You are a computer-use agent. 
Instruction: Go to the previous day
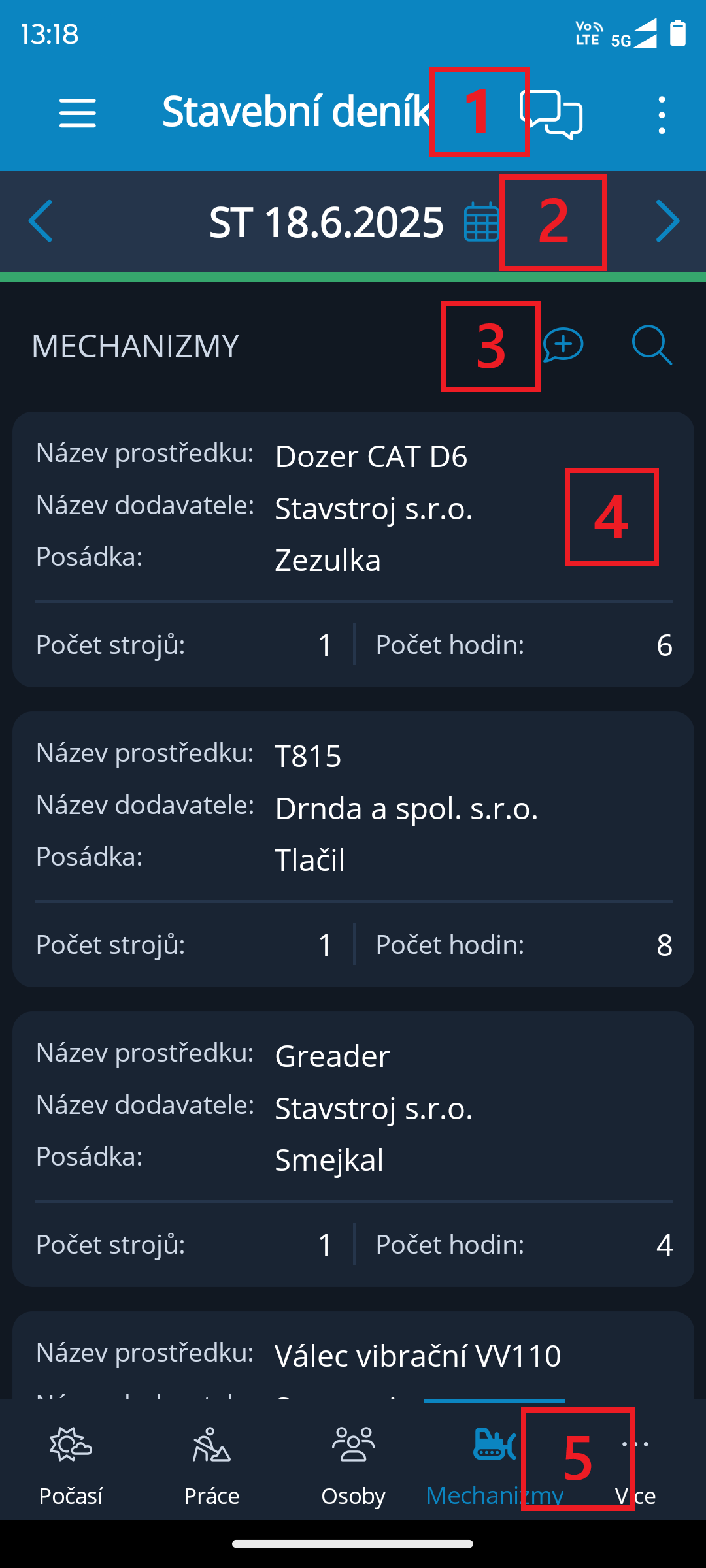point(41,221)
